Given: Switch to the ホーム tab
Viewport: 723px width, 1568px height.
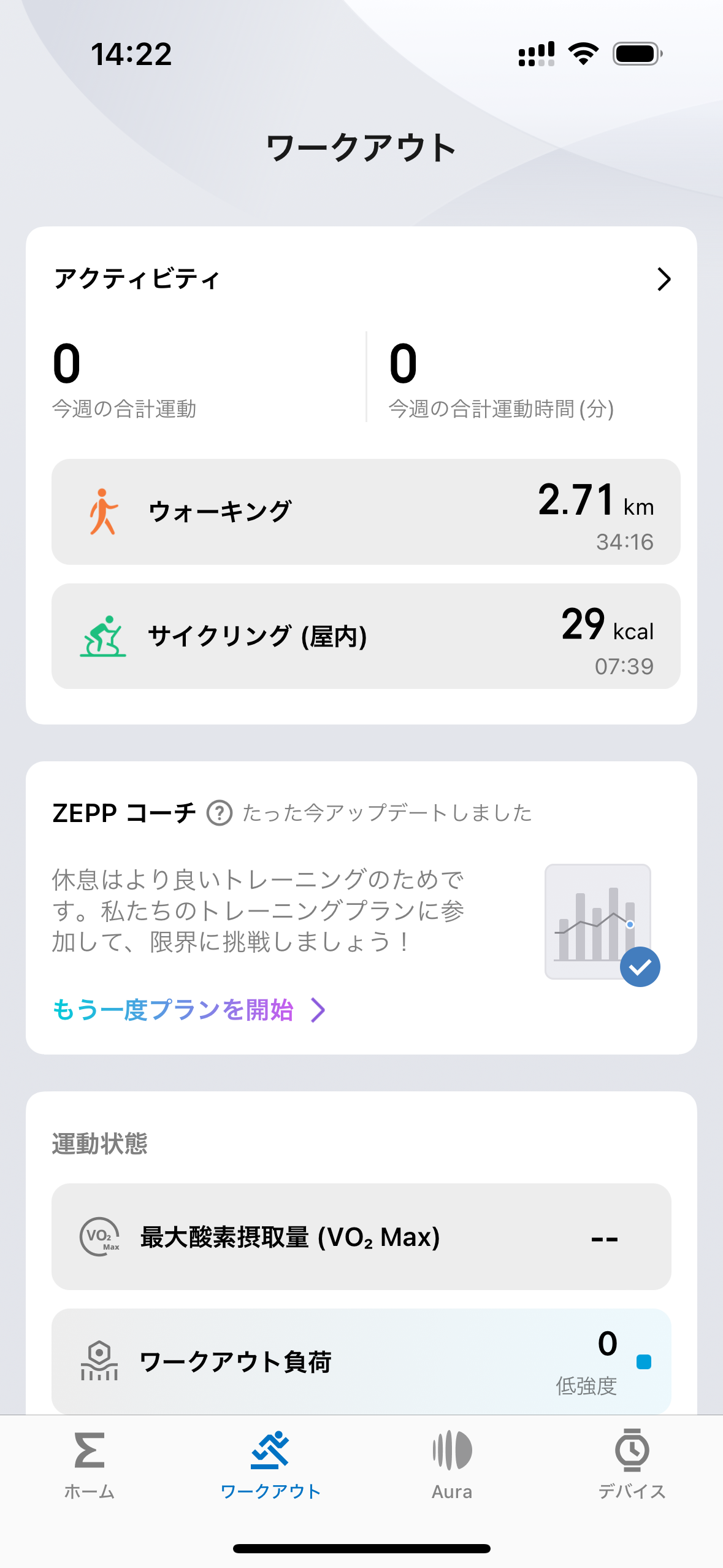Looking at the screenshot, I should (90, 1464).
